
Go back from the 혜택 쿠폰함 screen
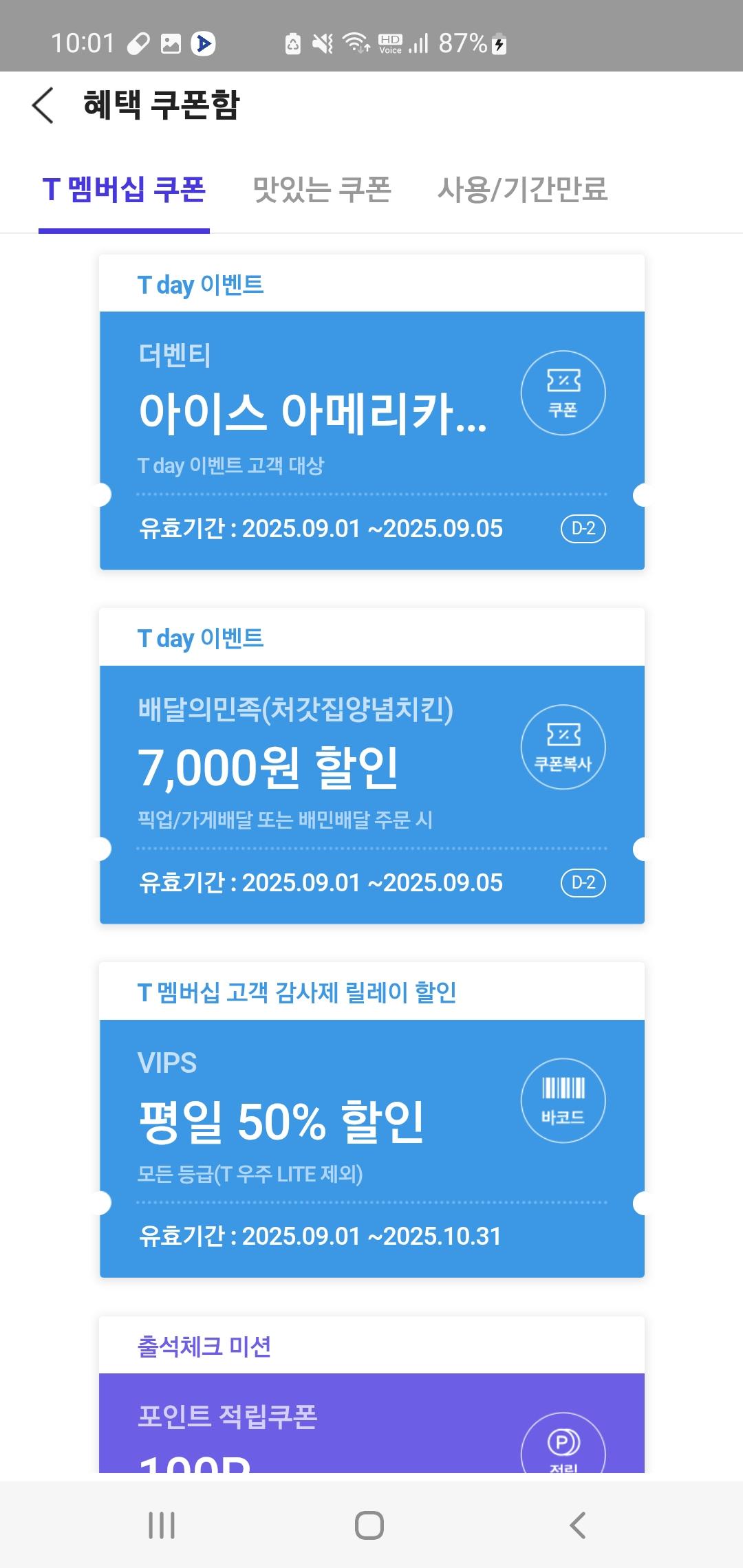coord(43,105)
